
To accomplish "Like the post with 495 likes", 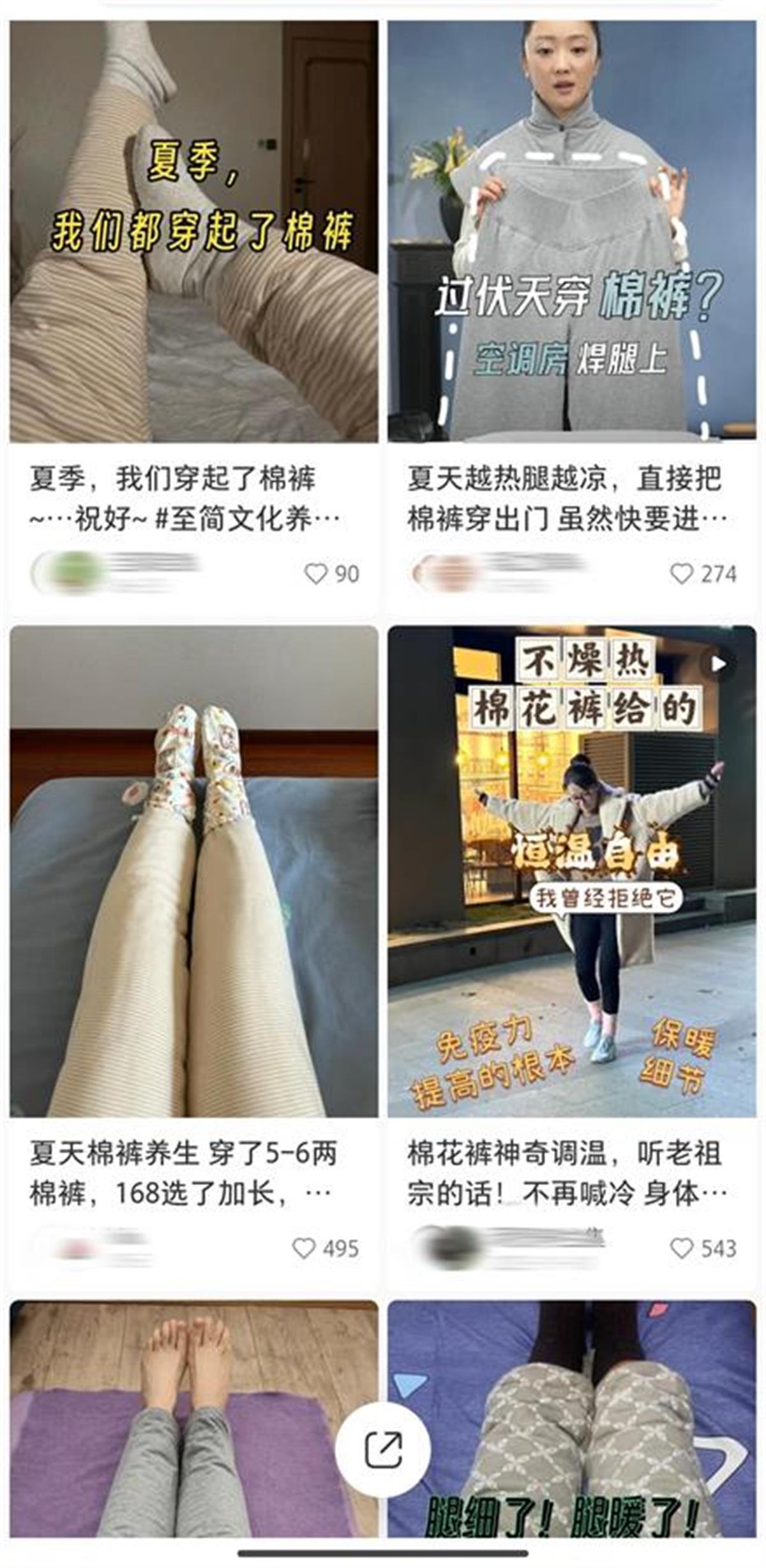I will 304,1248.
